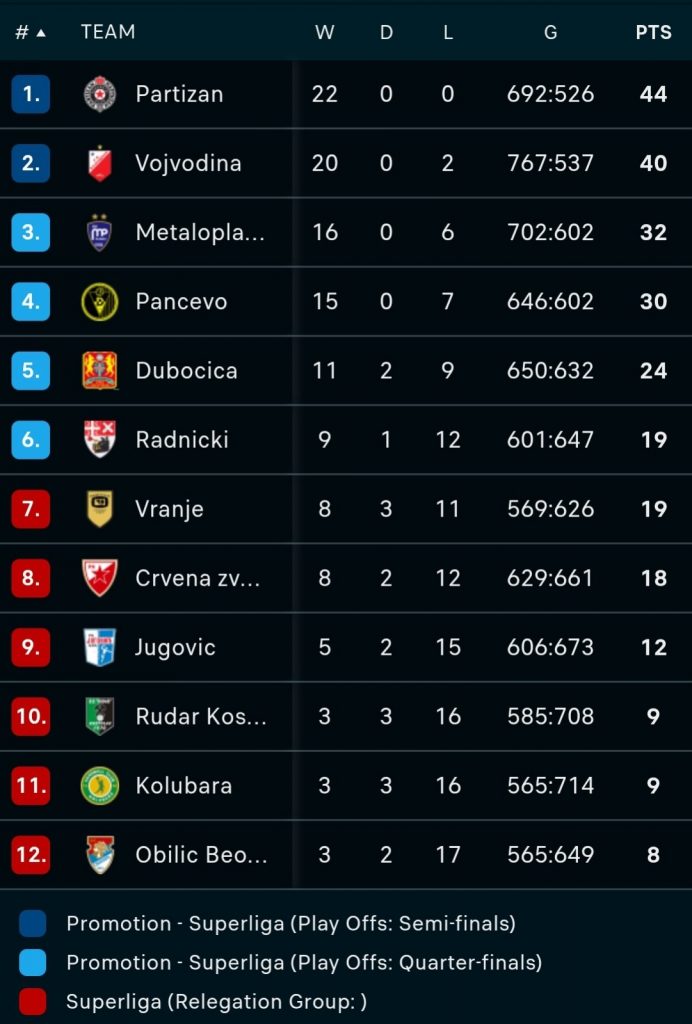View Jugovic team details
Screen dimensions: 692x1024
point(175,647)
